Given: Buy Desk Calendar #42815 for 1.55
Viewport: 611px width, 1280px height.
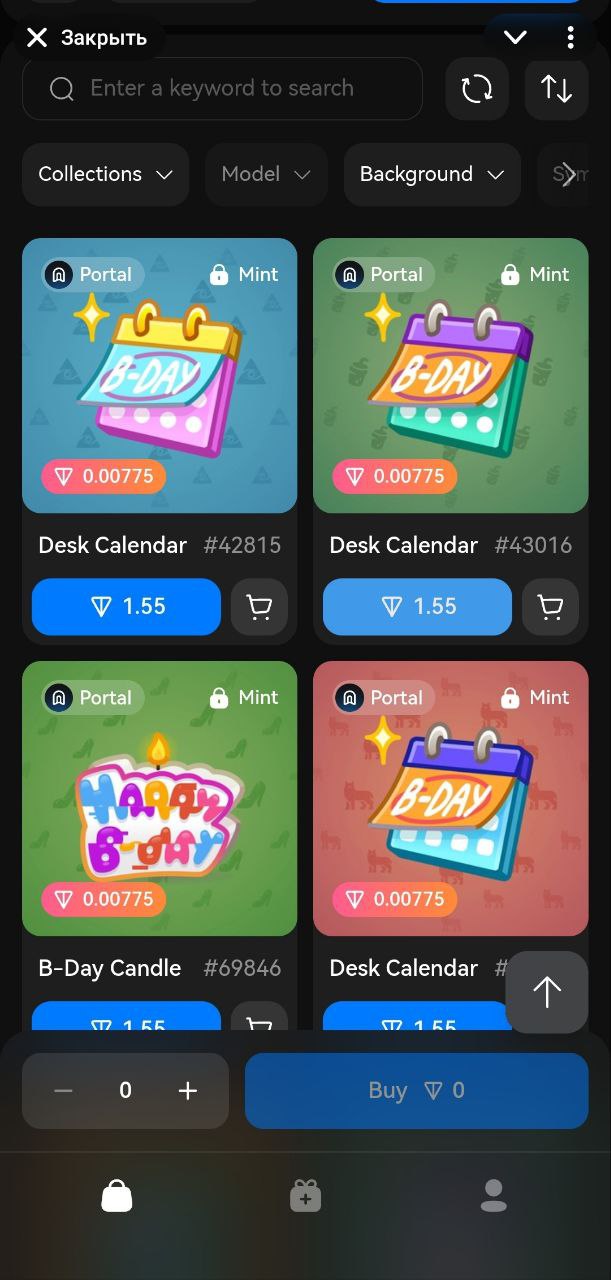Looking at the screenshot, I should coord(126,606).
